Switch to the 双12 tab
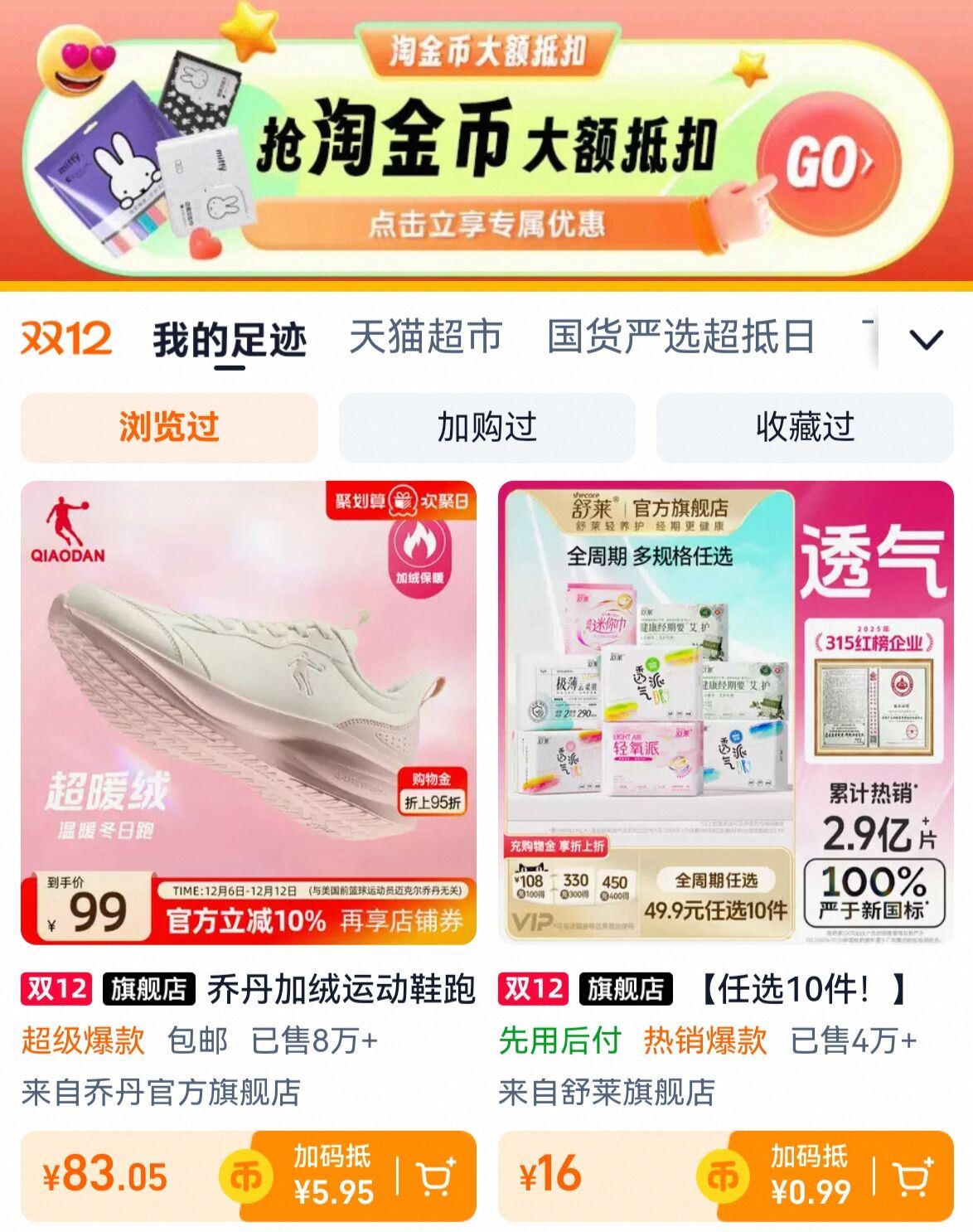The width and height of the screenshot is (973, 1232). click(x=65, y=338)
